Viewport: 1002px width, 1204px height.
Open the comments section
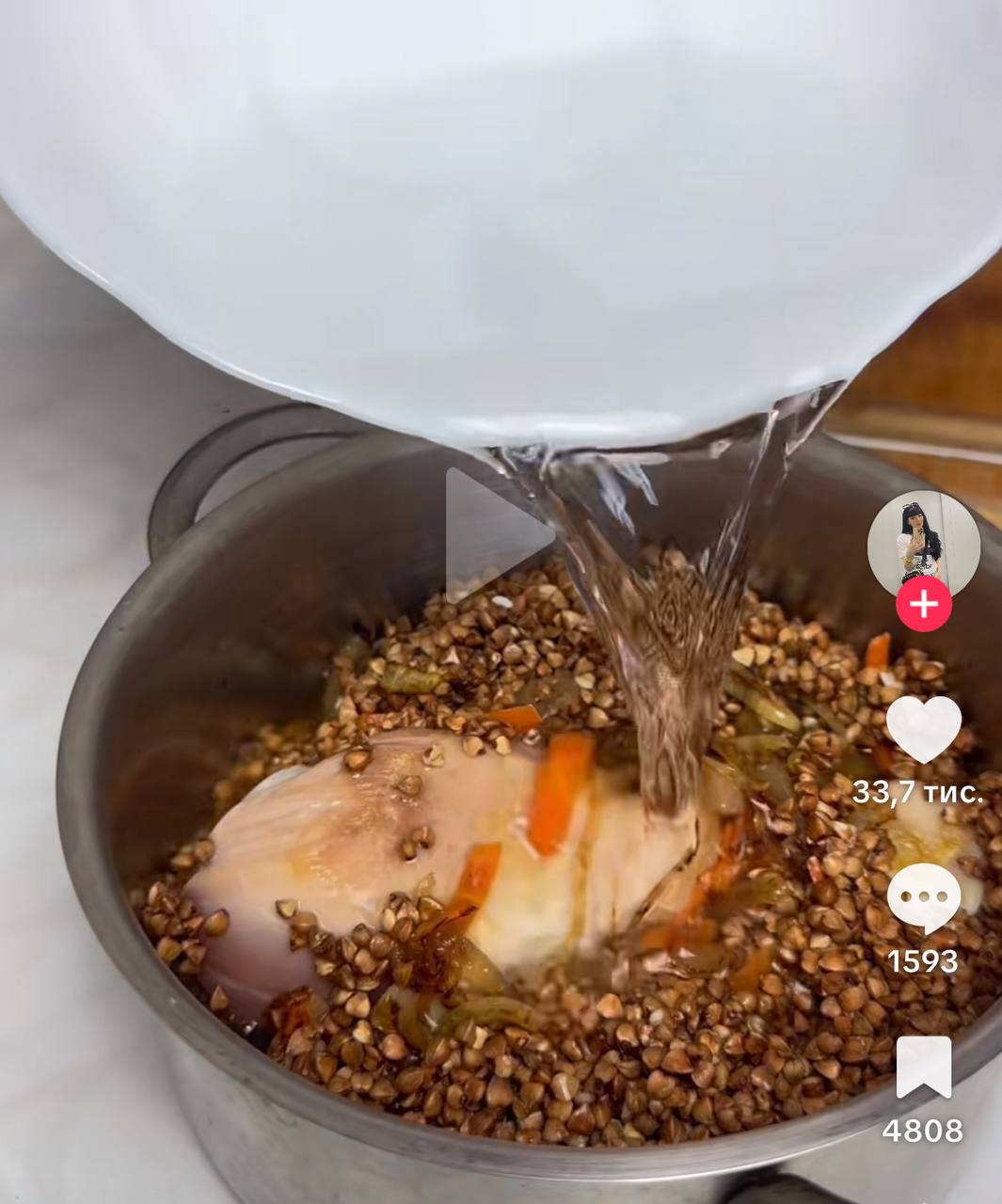[x=923, y=897]
